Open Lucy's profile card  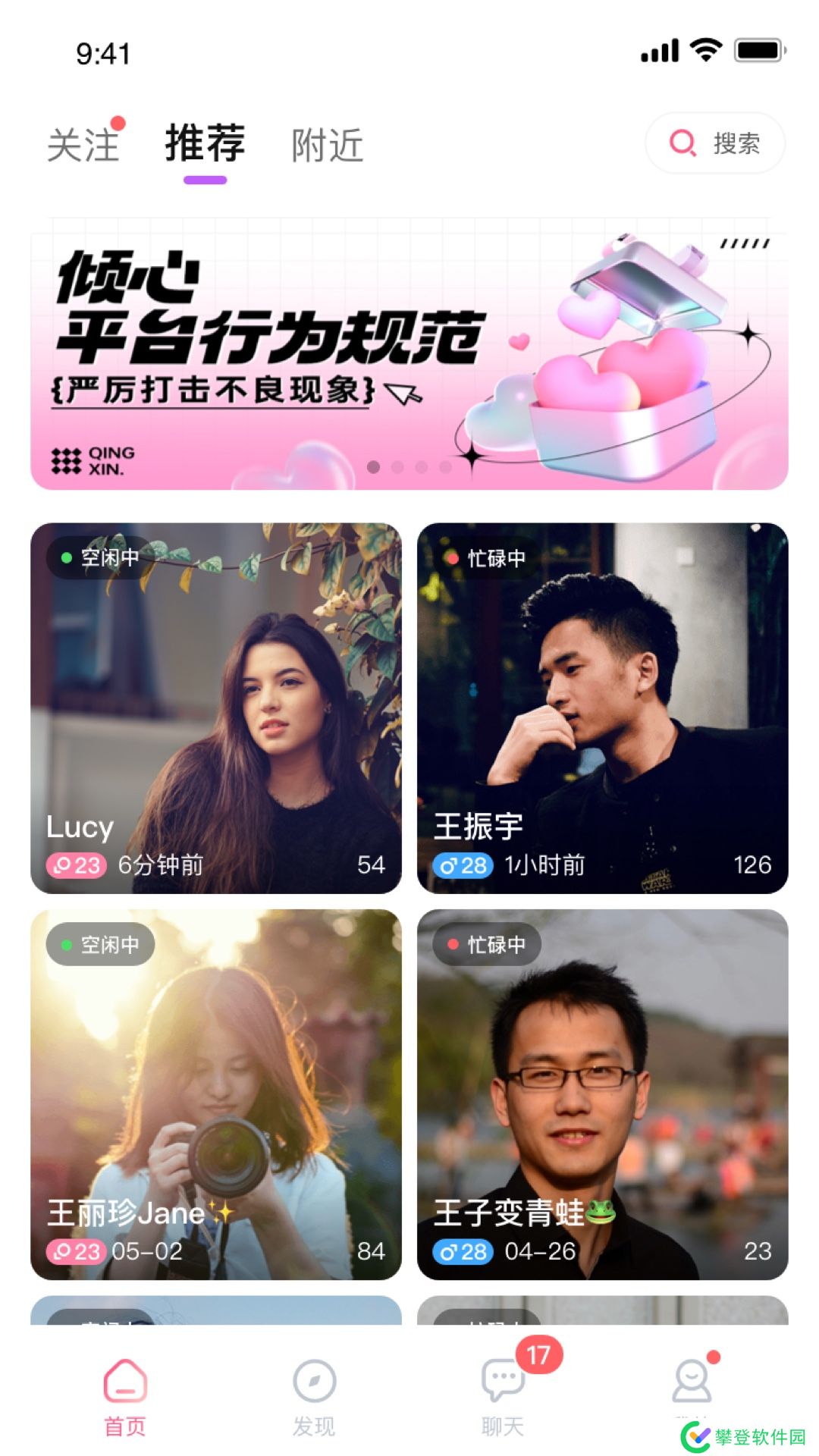pyautogui.click(x=216, y=708)
